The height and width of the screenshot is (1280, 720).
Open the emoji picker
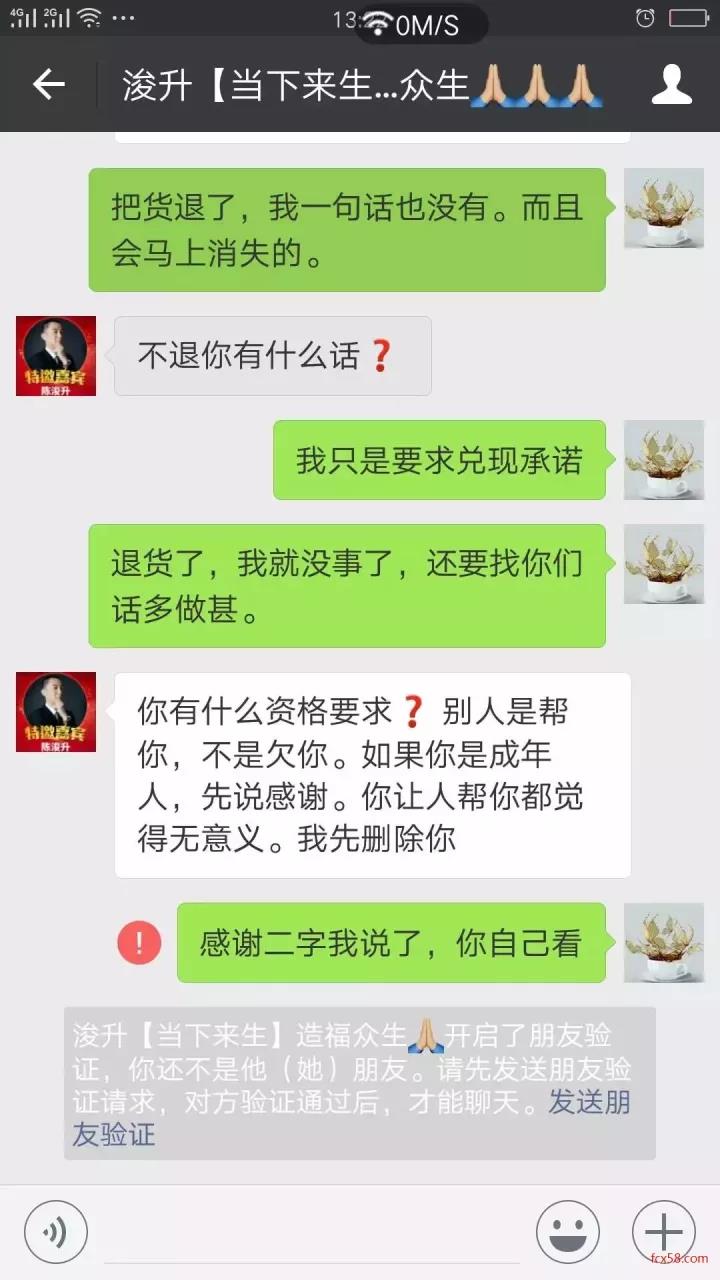click(567, 1232)
